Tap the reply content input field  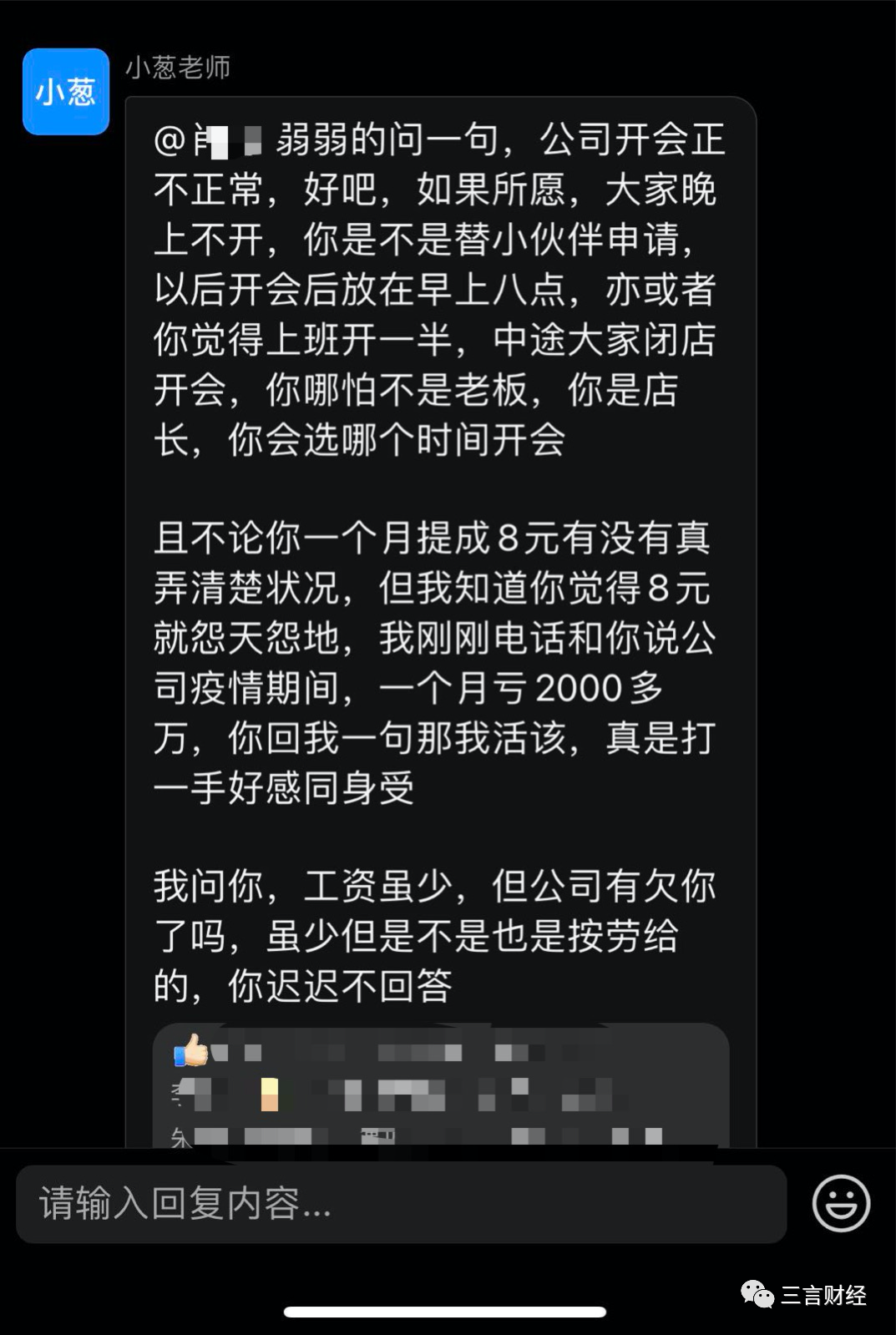401,1204
